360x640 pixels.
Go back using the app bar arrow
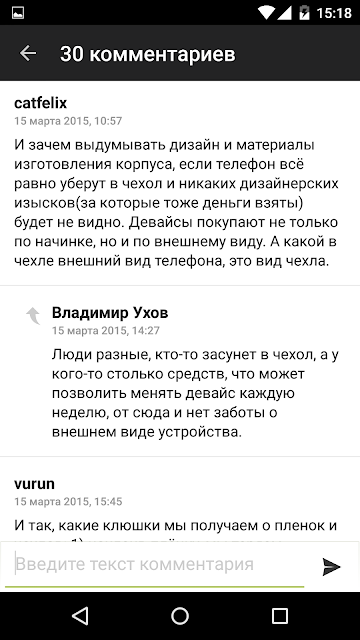[x=28, y=53]
